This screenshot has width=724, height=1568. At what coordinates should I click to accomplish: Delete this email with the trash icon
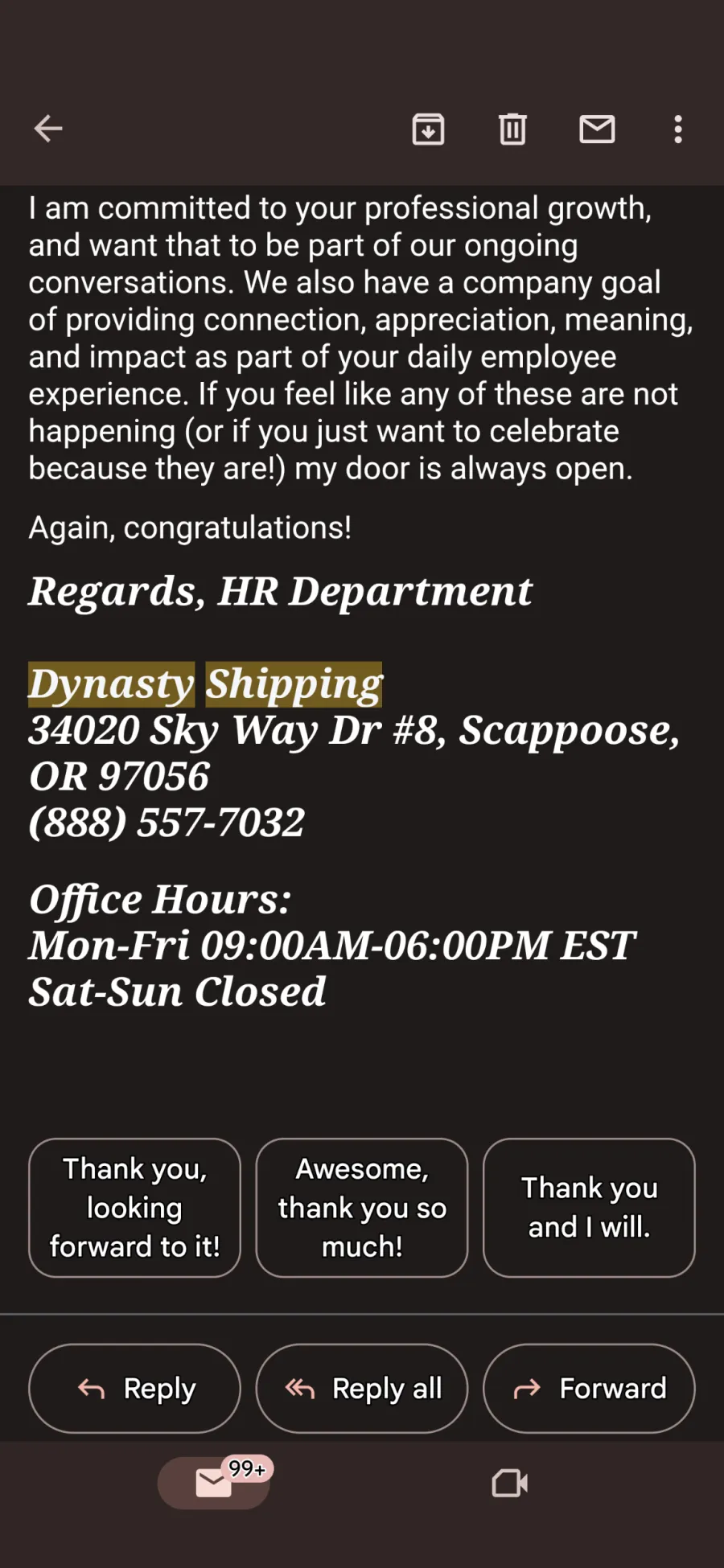(x=512, y=129)
